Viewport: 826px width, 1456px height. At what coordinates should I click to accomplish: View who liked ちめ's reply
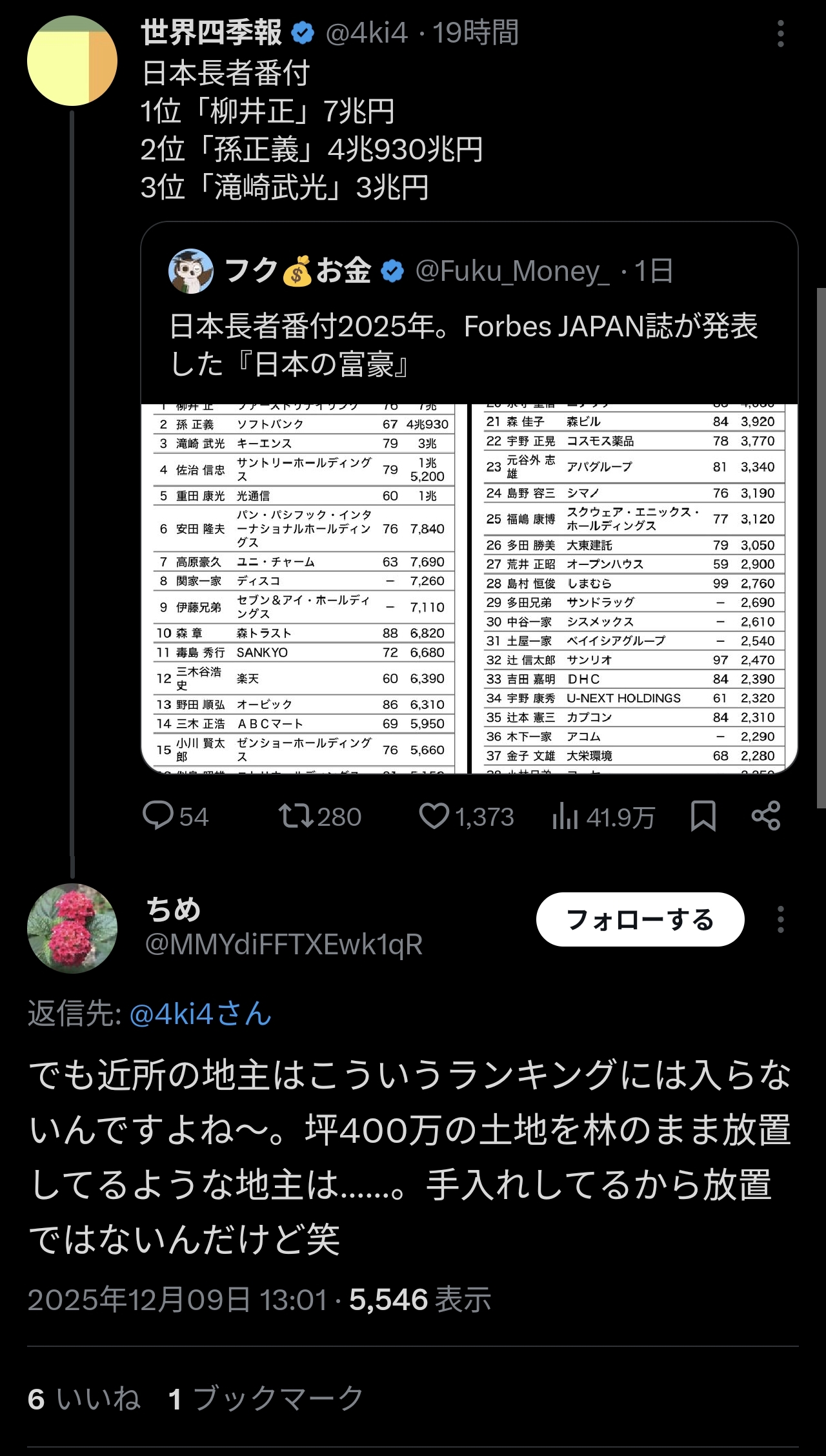point(84,1400)
